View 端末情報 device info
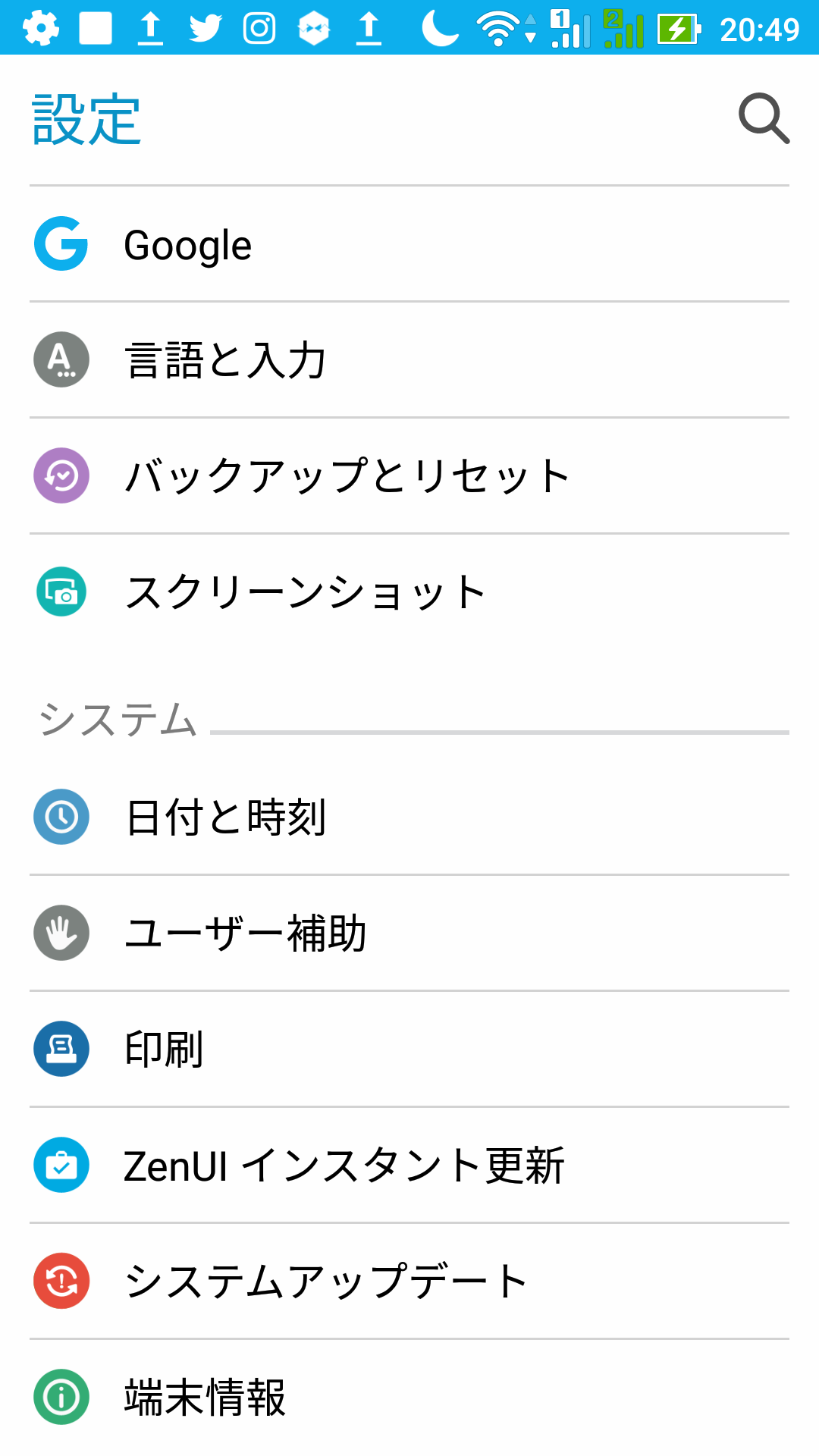This screenshot has height=1456, width=819. [409, 1397]
